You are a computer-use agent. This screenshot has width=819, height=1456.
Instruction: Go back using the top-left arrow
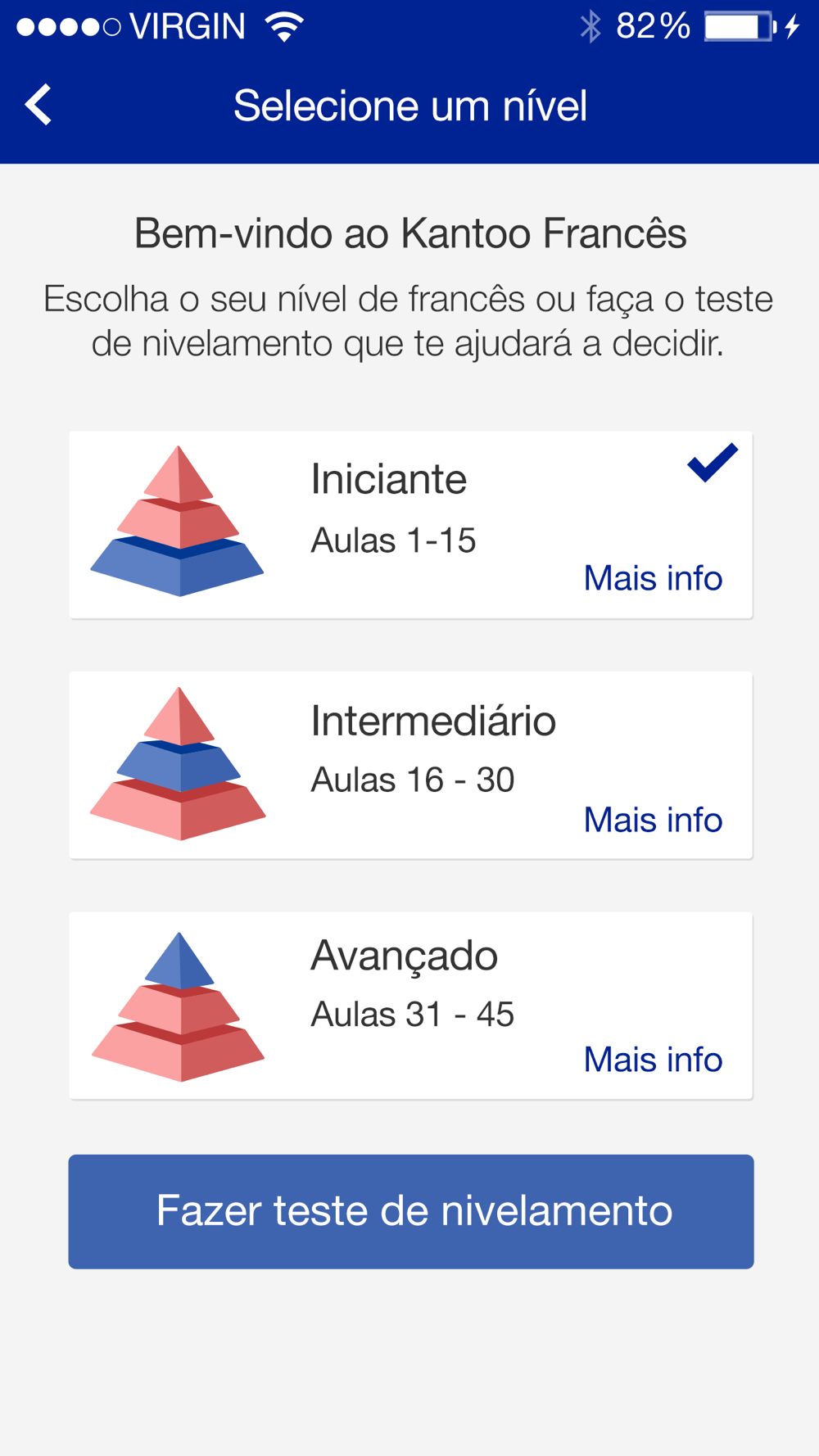(38, 105)
